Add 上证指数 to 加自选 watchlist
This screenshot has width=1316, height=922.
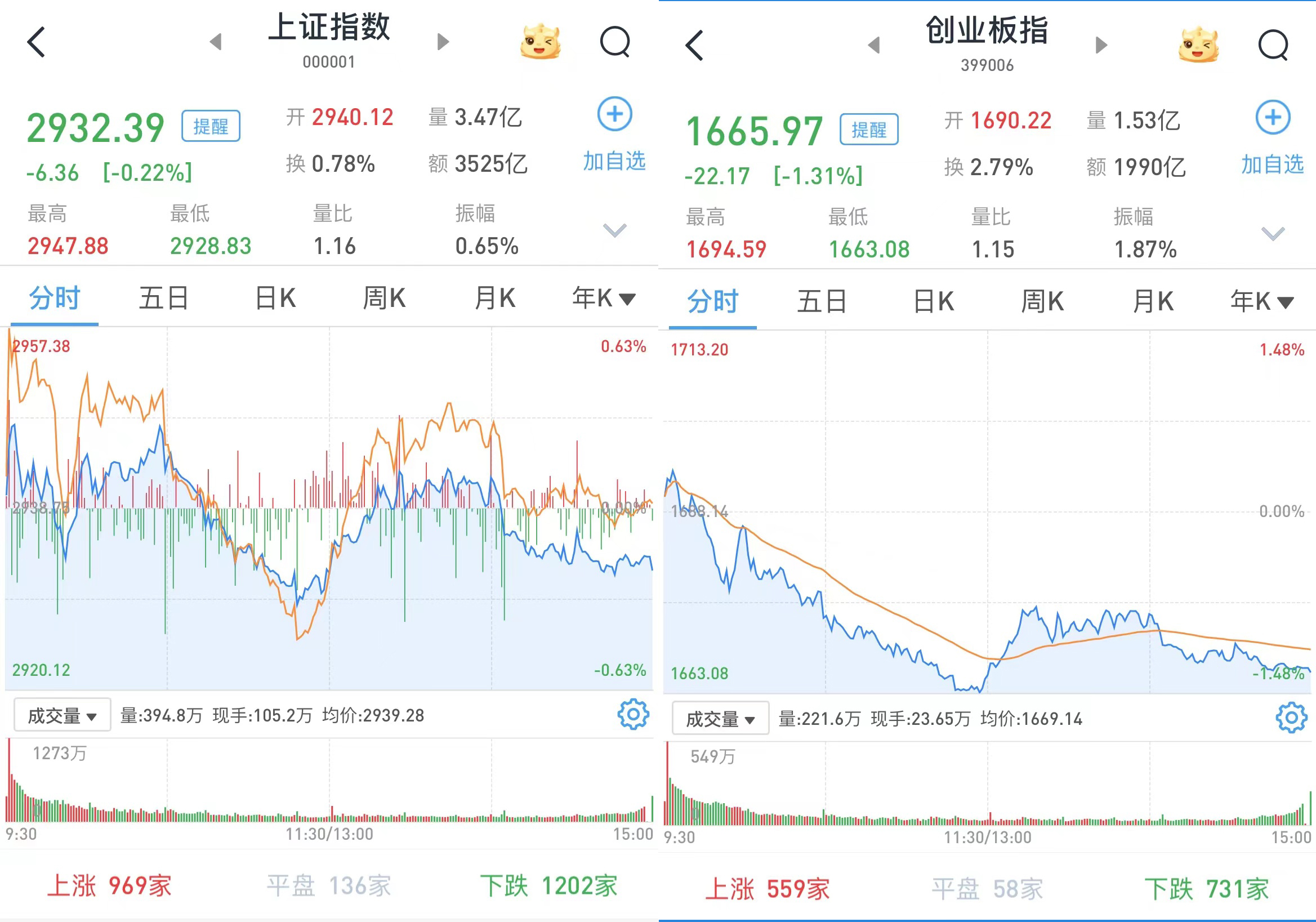[614, 134]
